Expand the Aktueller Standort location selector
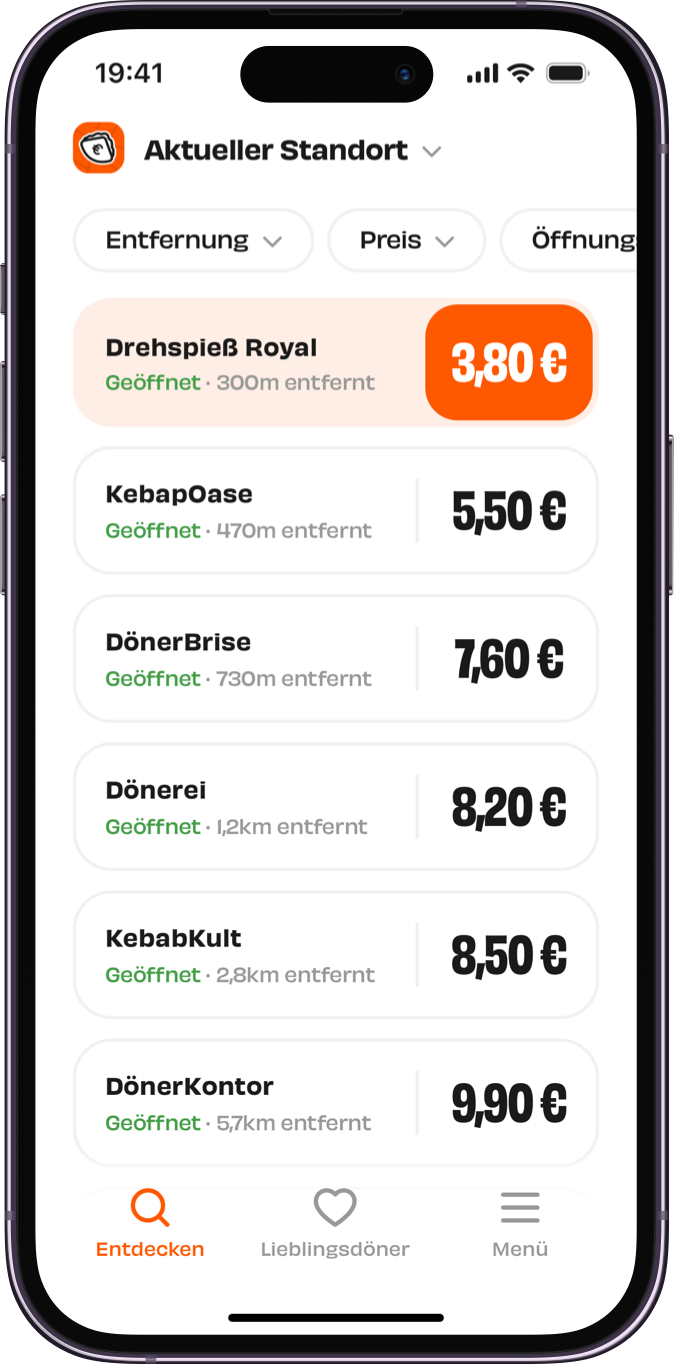Screen dimensions: 674x1364 [x=292, y=151]
